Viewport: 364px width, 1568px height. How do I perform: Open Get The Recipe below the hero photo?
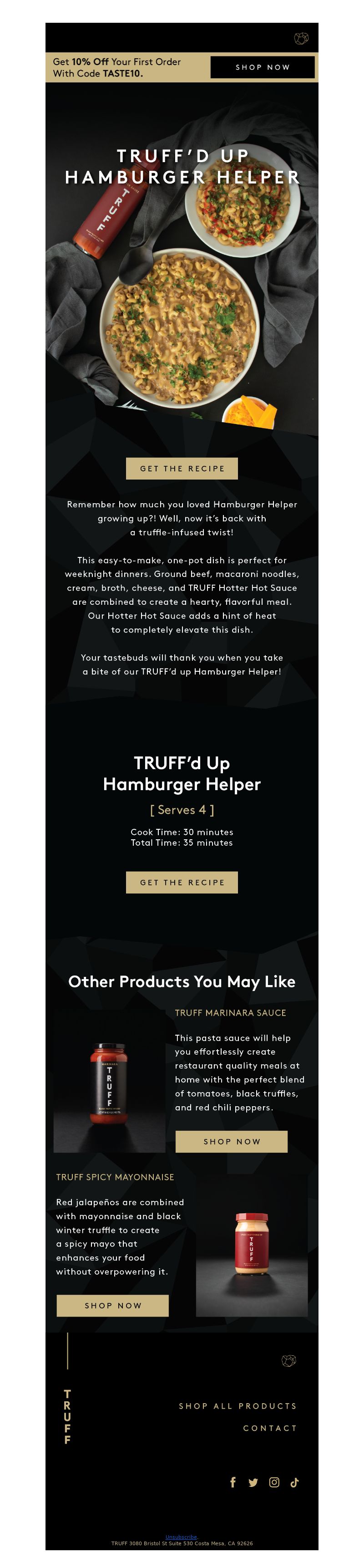pos(182,468)
